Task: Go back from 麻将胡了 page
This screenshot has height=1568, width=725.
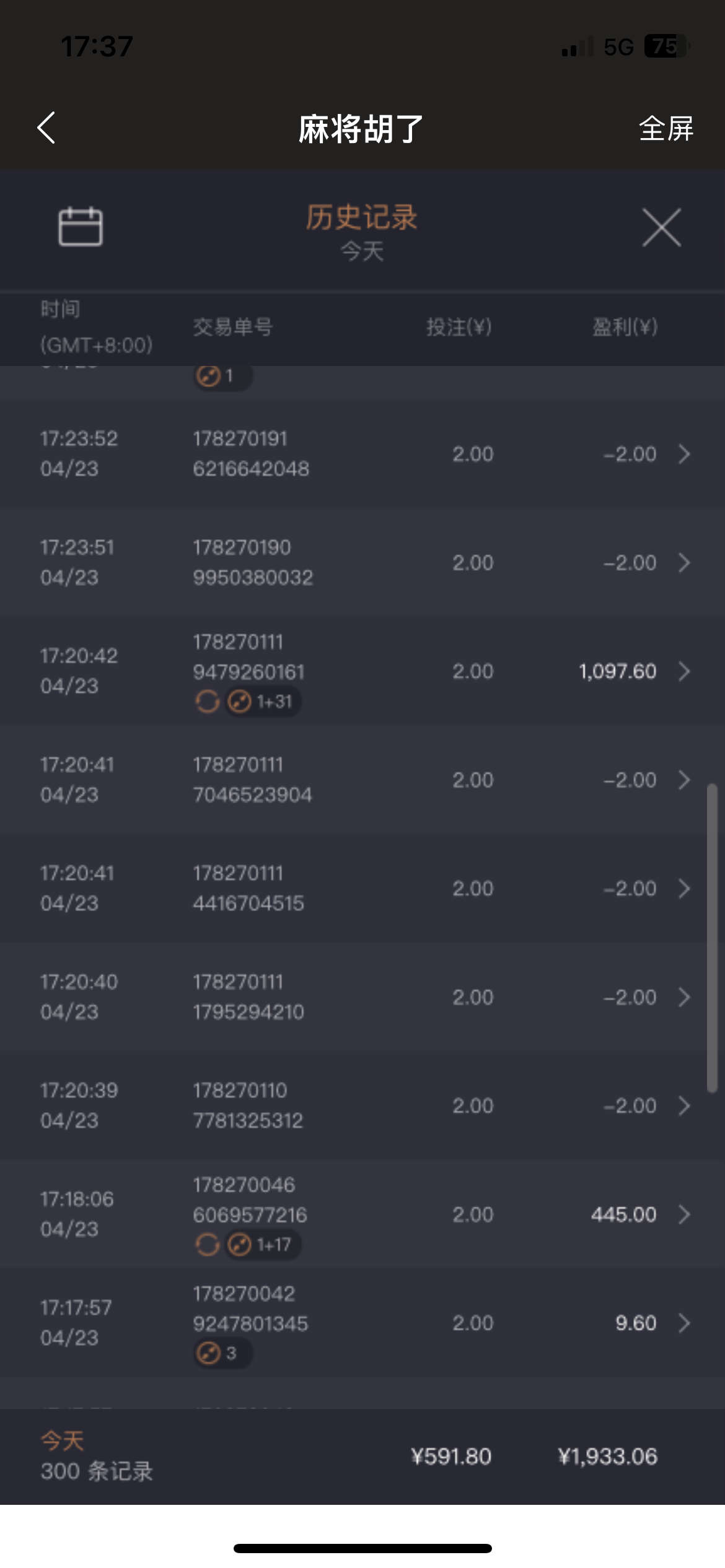Action: 46,128
